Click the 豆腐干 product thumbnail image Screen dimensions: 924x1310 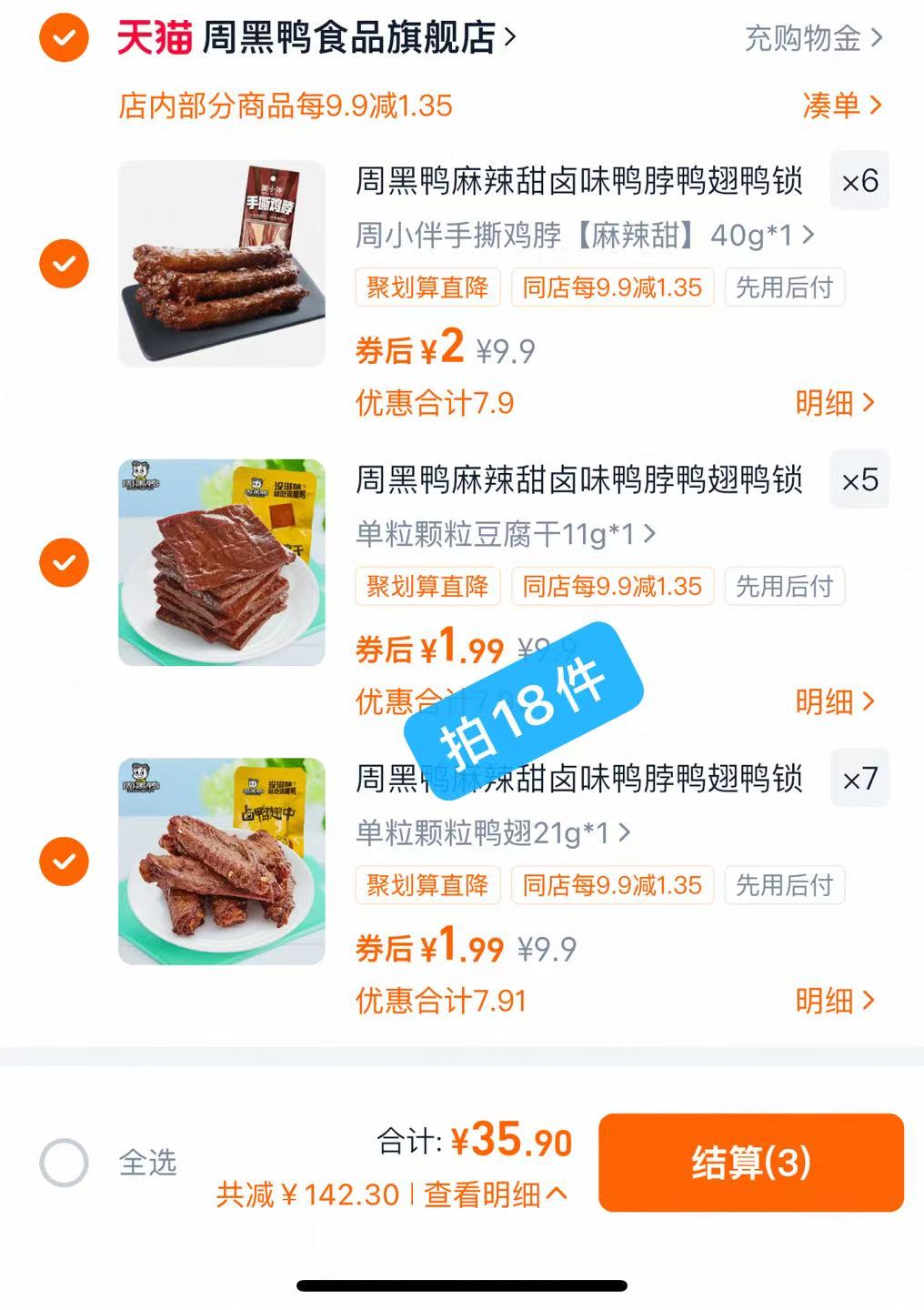click(x=221, y=561)
